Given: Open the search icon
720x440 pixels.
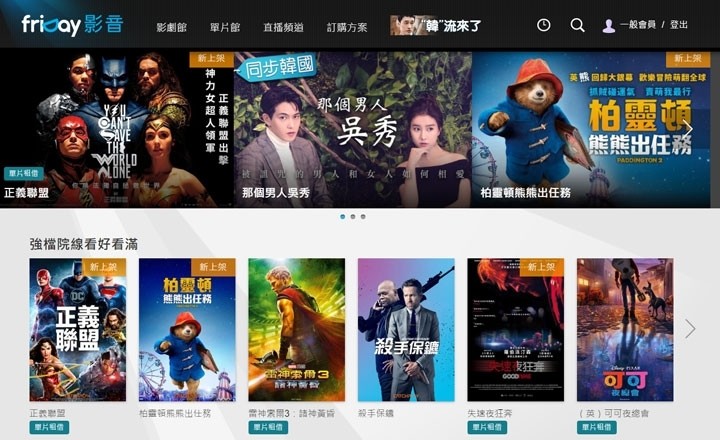Looking at the screenshot, I should pyautogui.click(x=577, y=25).
